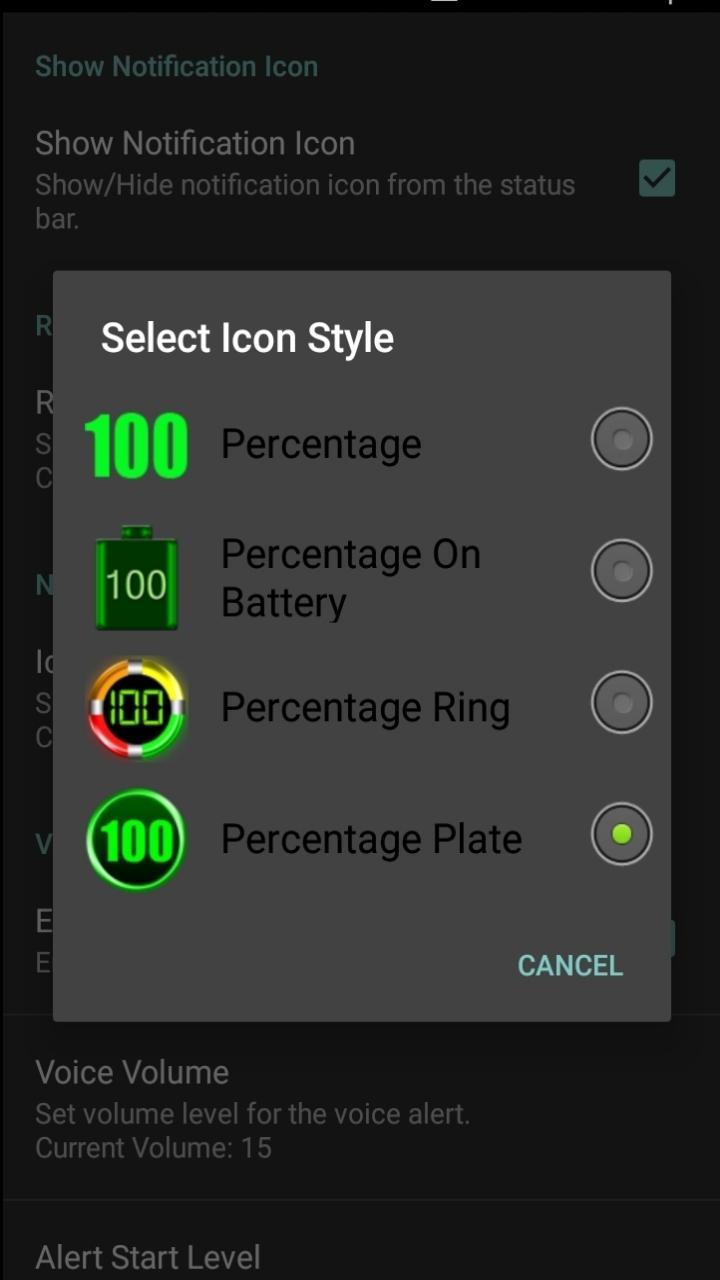Pick the Percentage Ring option

point(621,703)
